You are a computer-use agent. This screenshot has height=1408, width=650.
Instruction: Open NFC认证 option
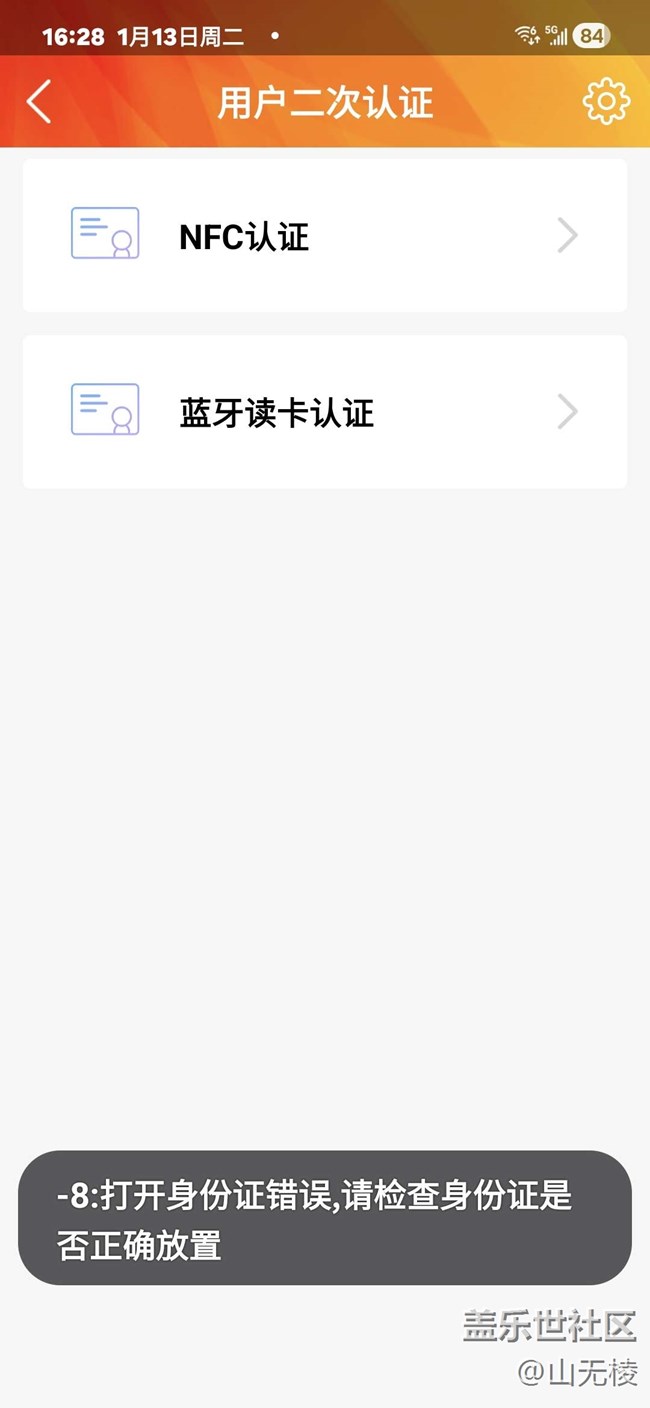pyautogui.click(x=324, y=236)
